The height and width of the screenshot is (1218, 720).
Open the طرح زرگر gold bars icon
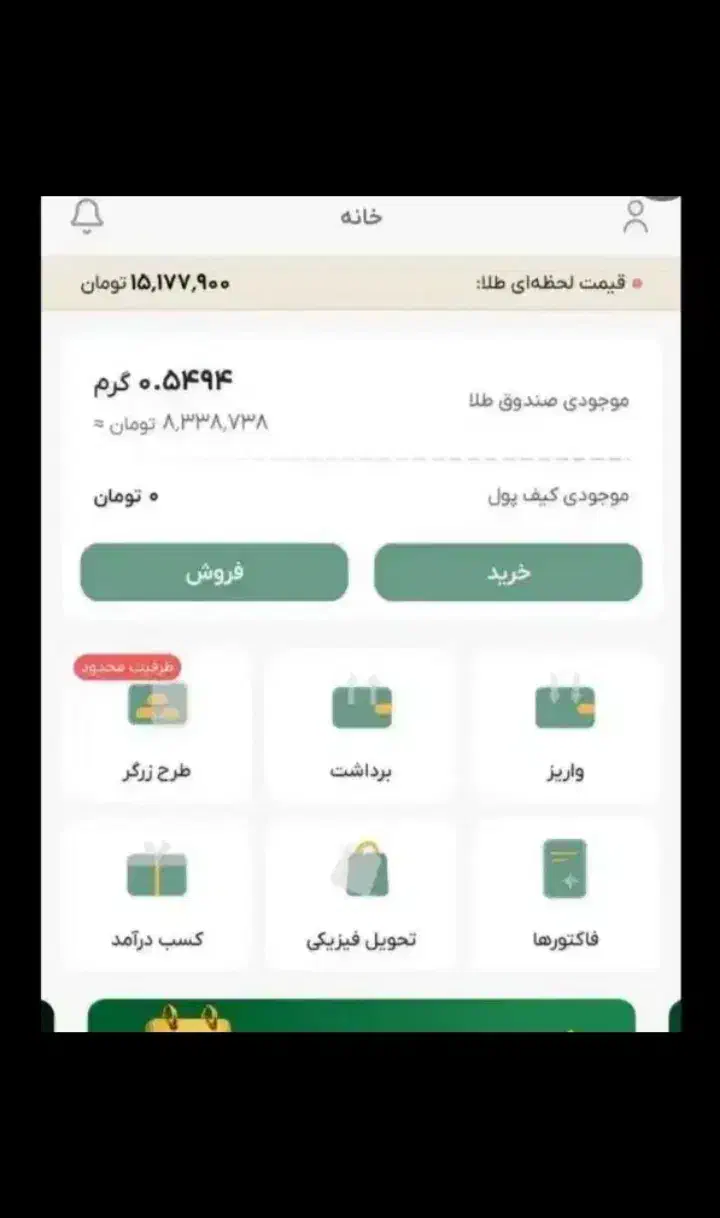click(x=155, y=705)
